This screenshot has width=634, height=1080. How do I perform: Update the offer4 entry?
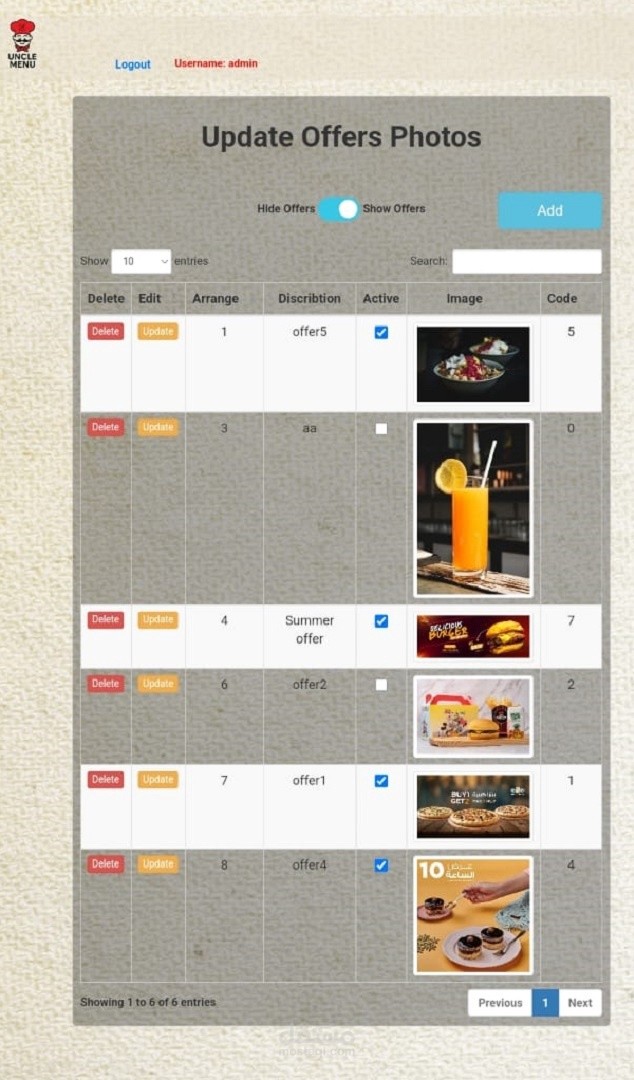click(x=158, y=864)
